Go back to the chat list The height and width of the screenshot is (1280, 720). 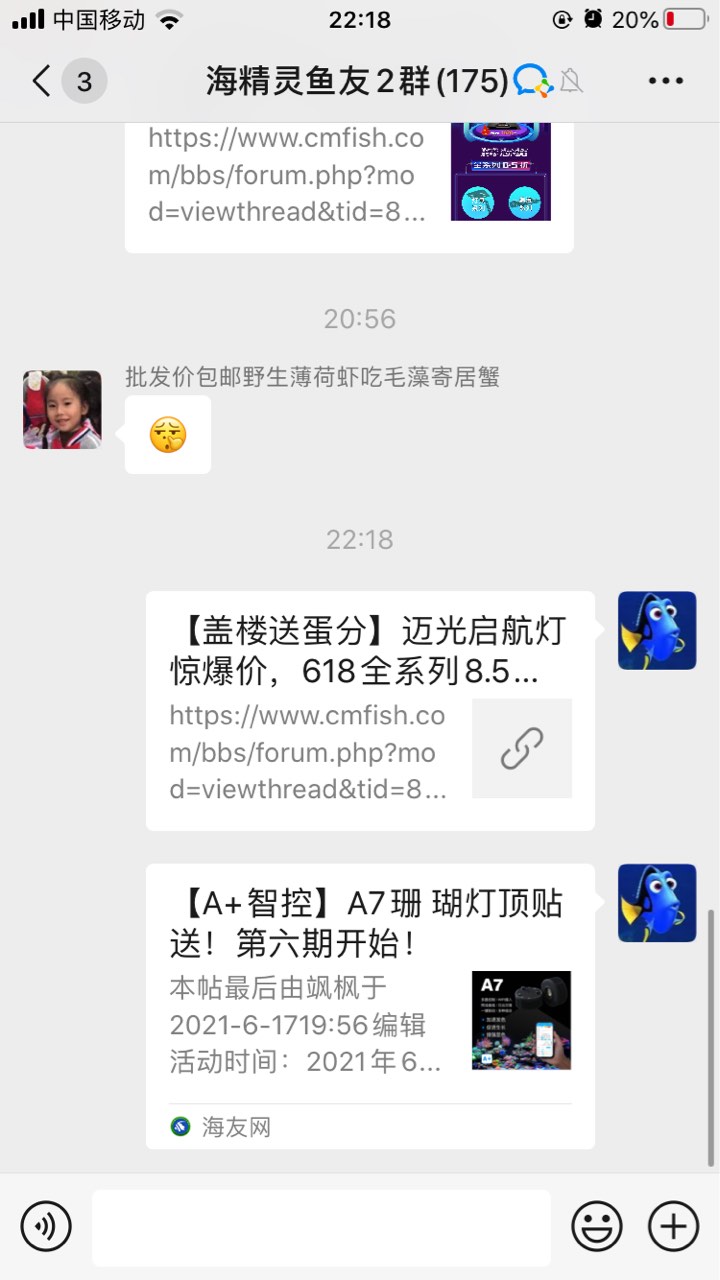(42, 81)
